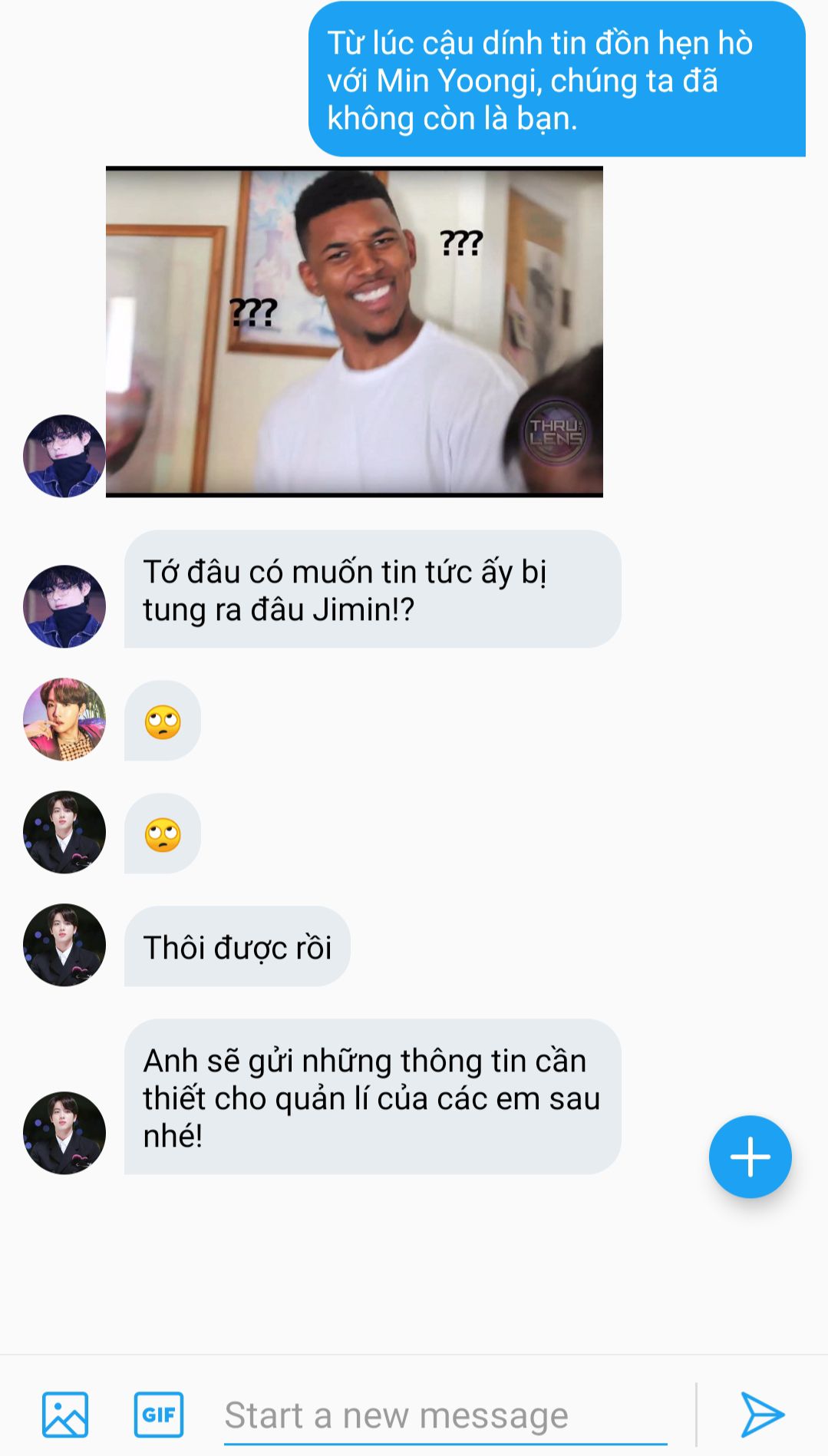Open the GIF picker
This screenshot has height=1456, width=828.
(159, 1414)
